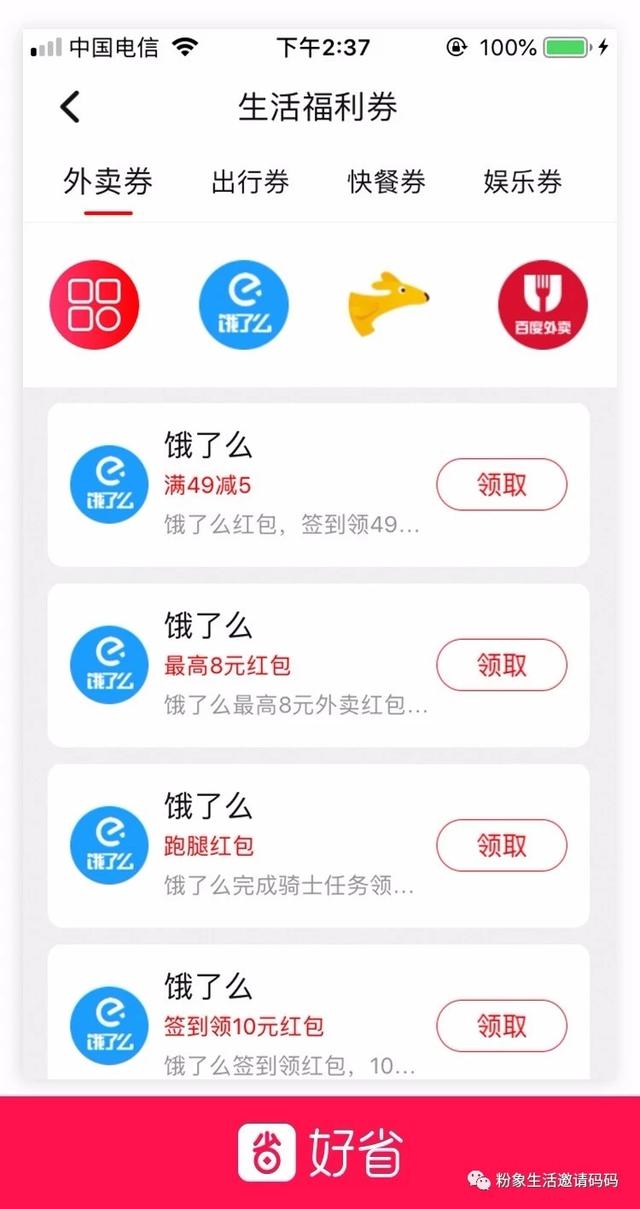
Task: Switch to the 娱乐券 tab
Action: (x=522, y=182)
